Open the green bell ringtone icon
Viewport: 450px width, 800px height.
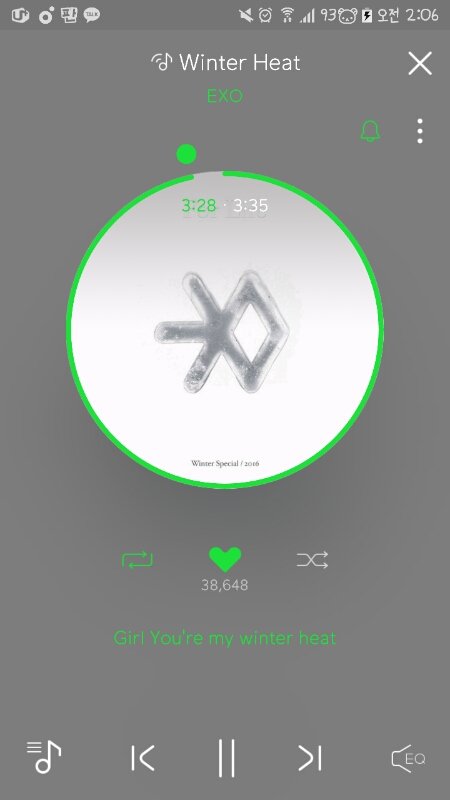pyautogui.click(x=370, y=131)
